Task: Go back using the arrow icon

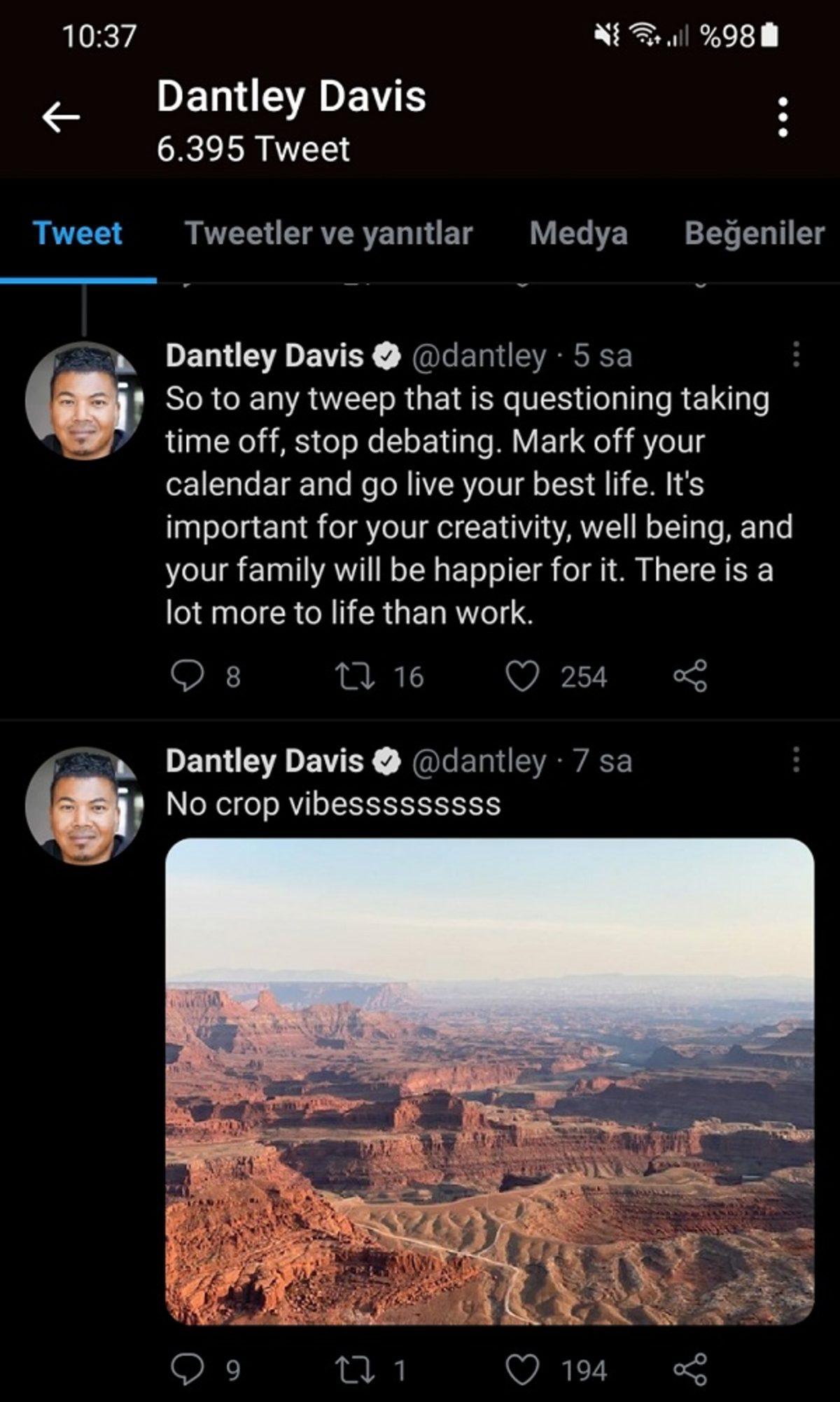Action: (x=61, y=117)
